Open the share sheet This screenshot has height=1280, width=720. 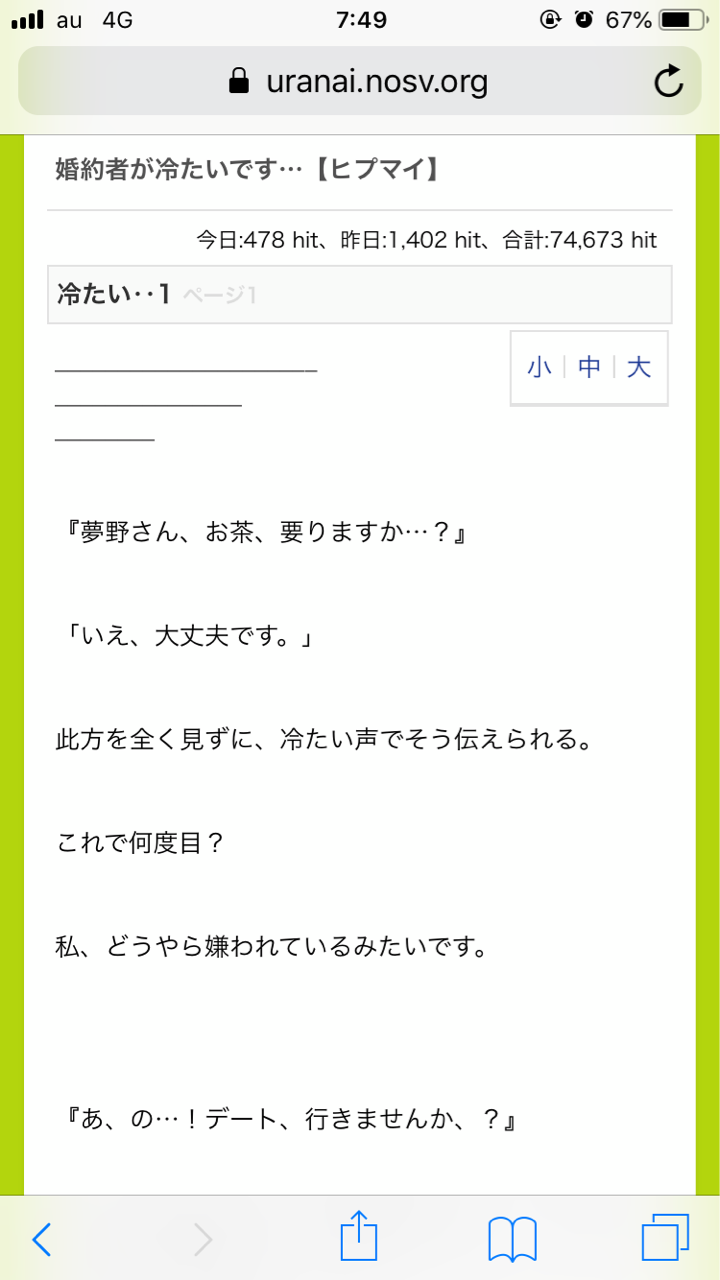[359, 1237]
